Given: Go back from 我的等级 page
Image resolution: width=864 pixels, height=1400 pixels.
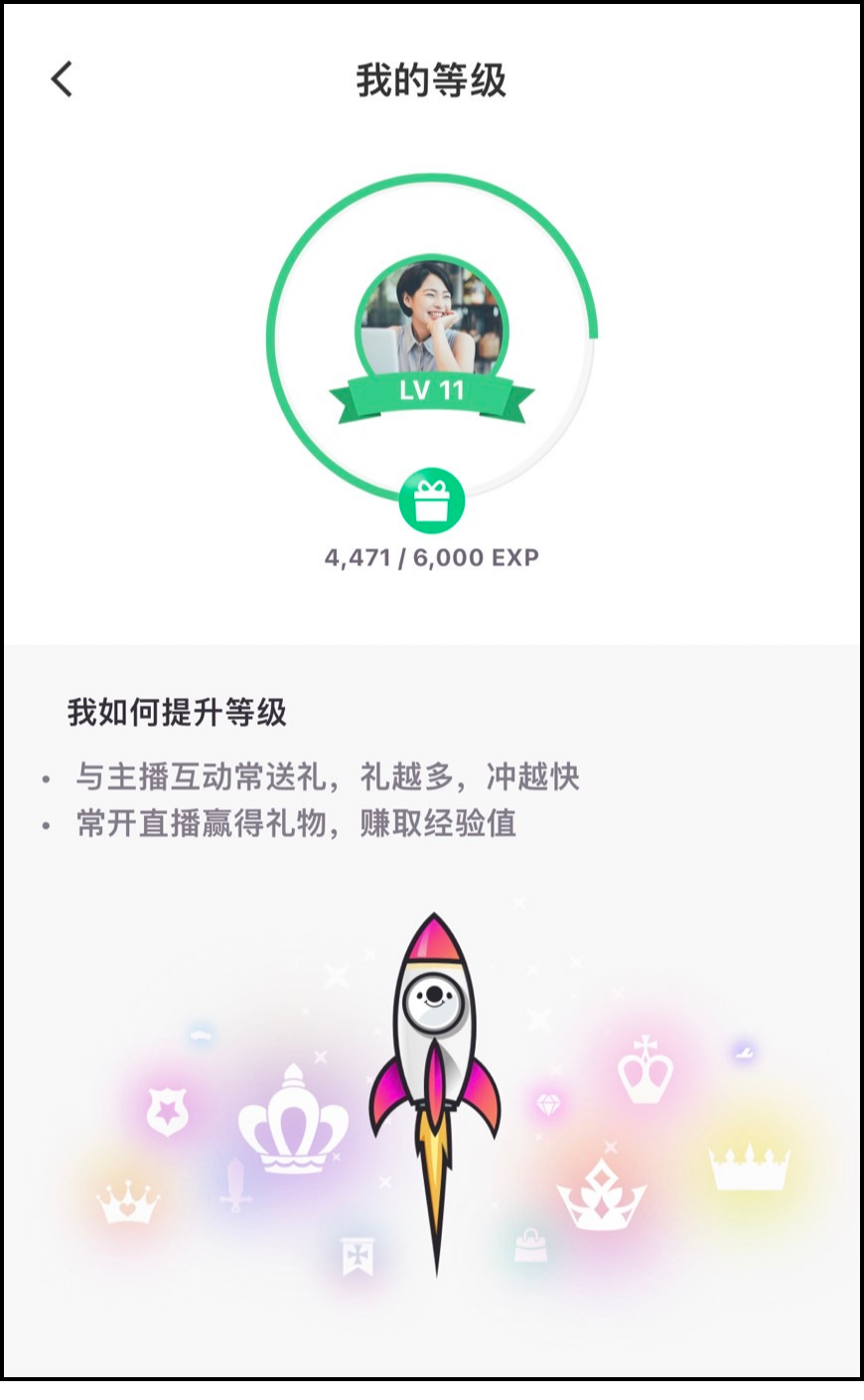Looking at the screenshot, I should click(x=62, y=79).
